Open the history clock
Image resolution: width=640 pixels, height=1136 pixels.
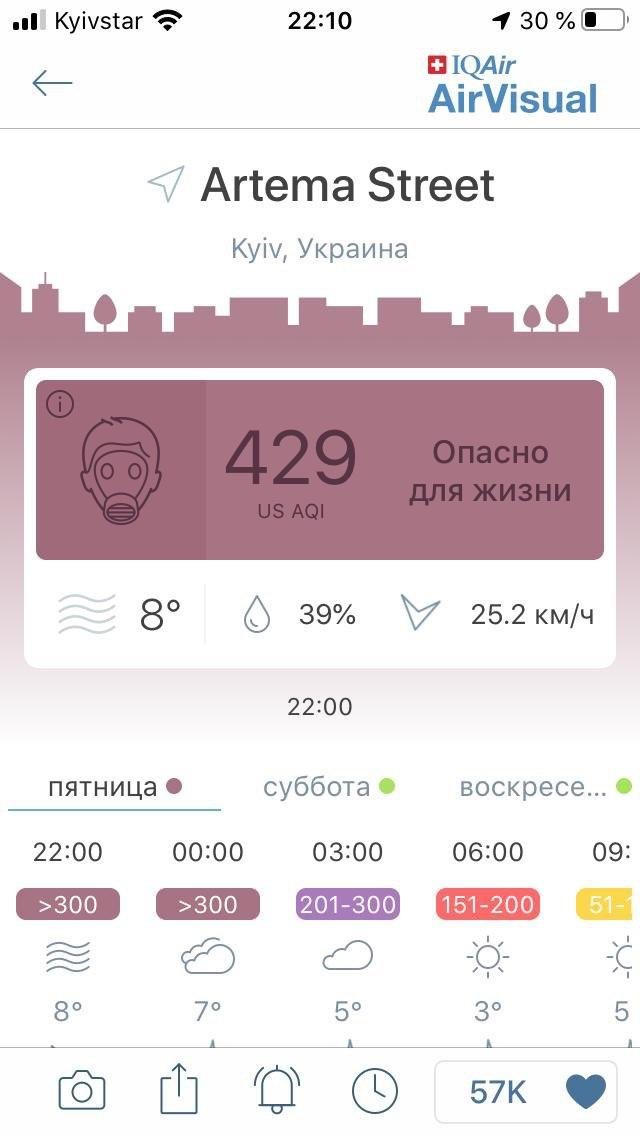click(375, 1091)
